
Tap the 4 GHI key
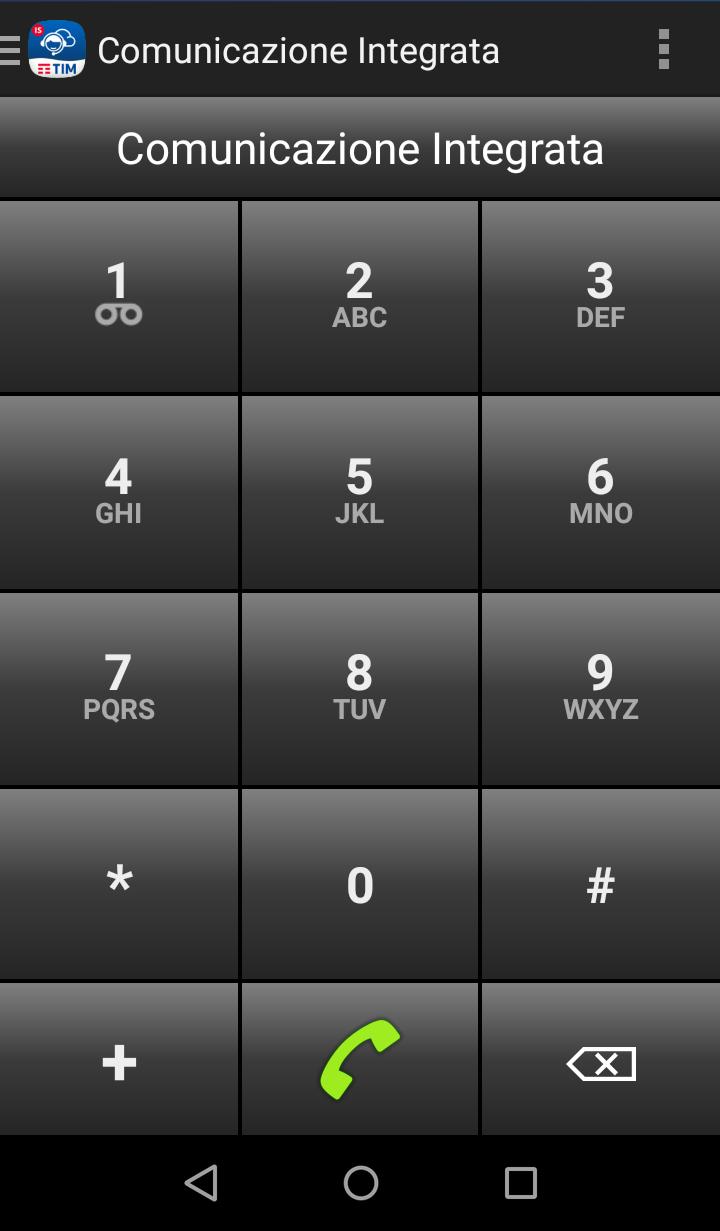pos(119,492)
